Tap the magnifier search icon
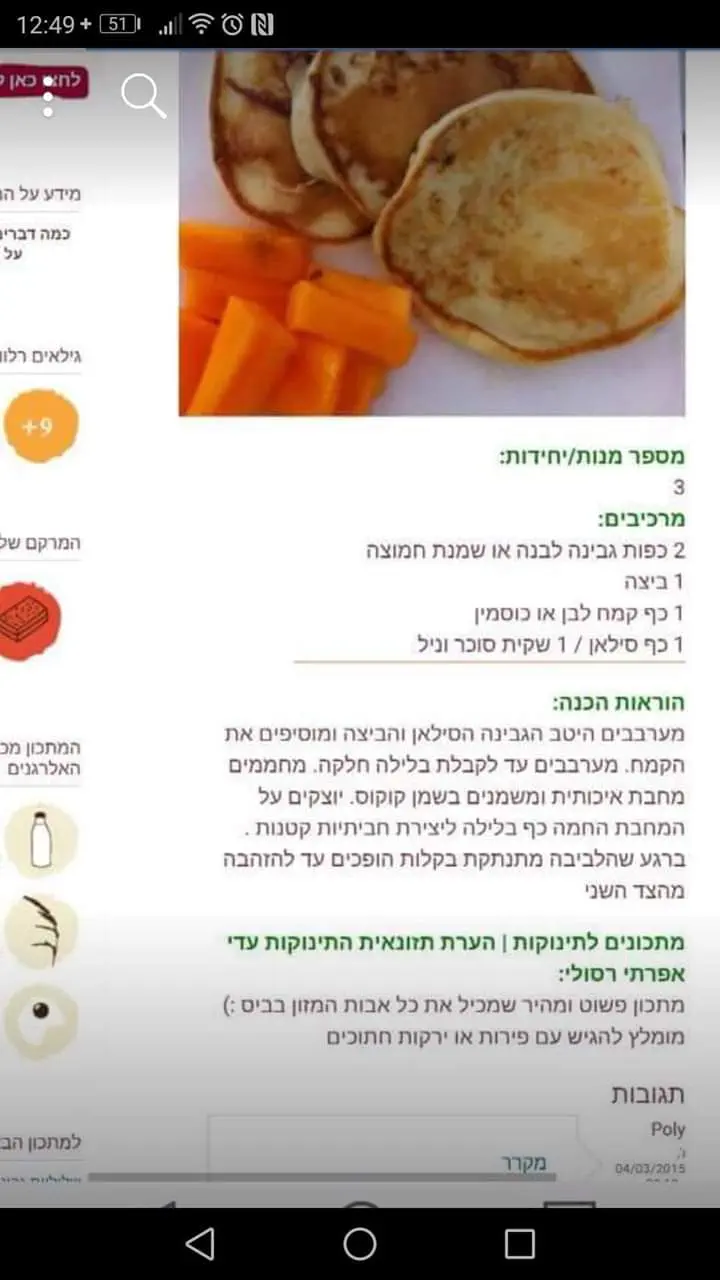Screen dimensions: 720x1280 pyautogui.click(x=142, y=96)
